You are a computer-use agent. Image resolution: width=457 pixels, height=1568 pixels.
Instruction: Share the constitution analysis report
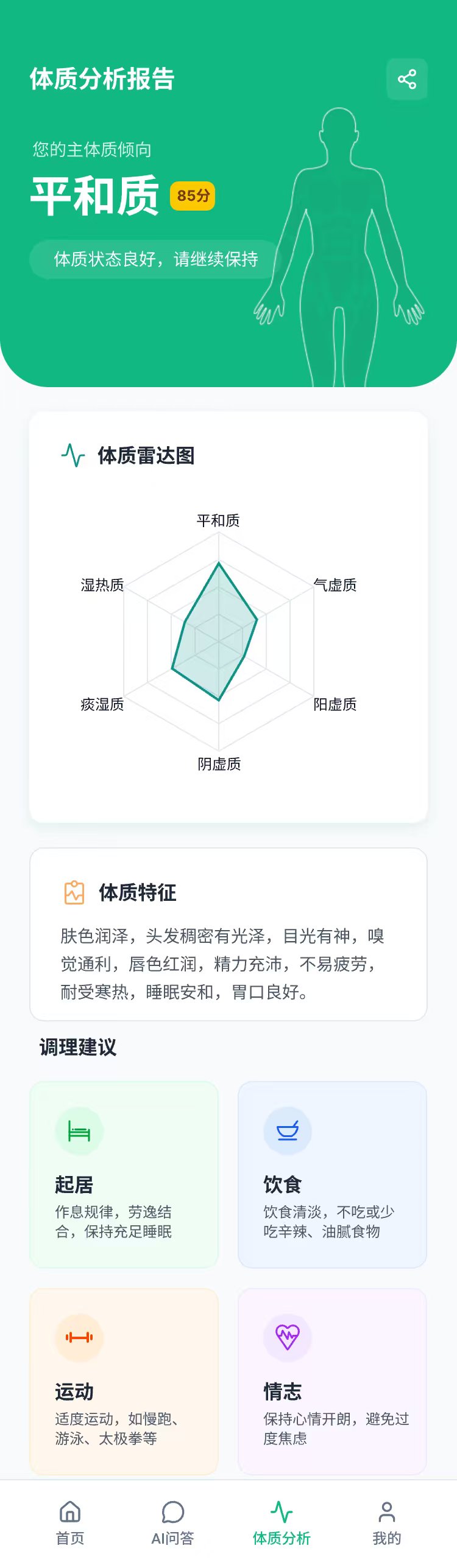tap(406, 79)
